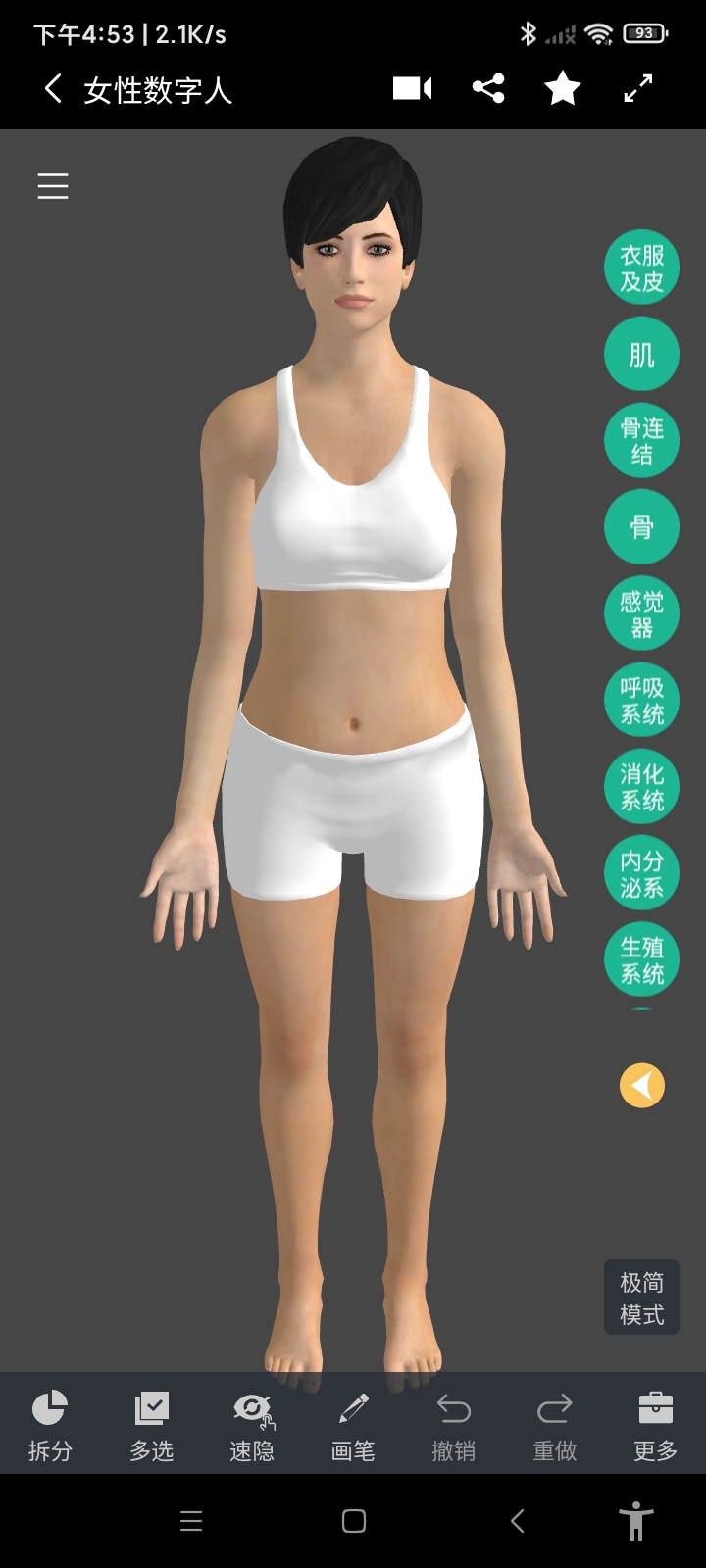Toggle the 生殖系统 layer

[641, 959]
